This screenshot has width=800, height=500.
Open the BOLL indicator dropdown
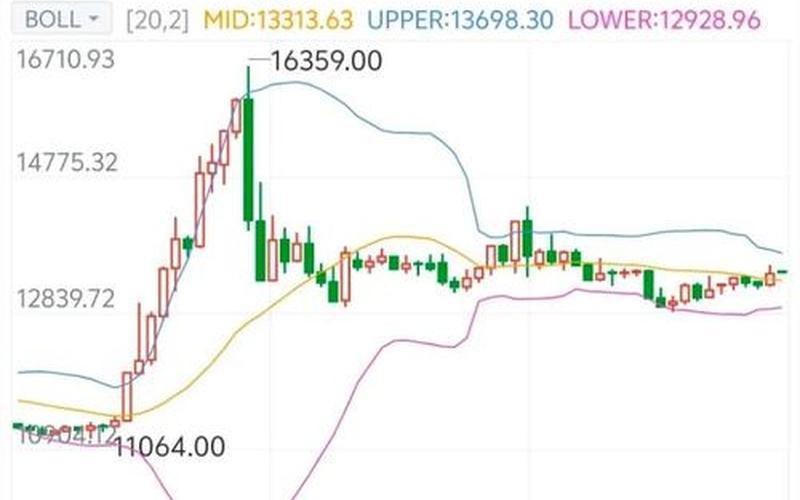[x=62, y=19]
